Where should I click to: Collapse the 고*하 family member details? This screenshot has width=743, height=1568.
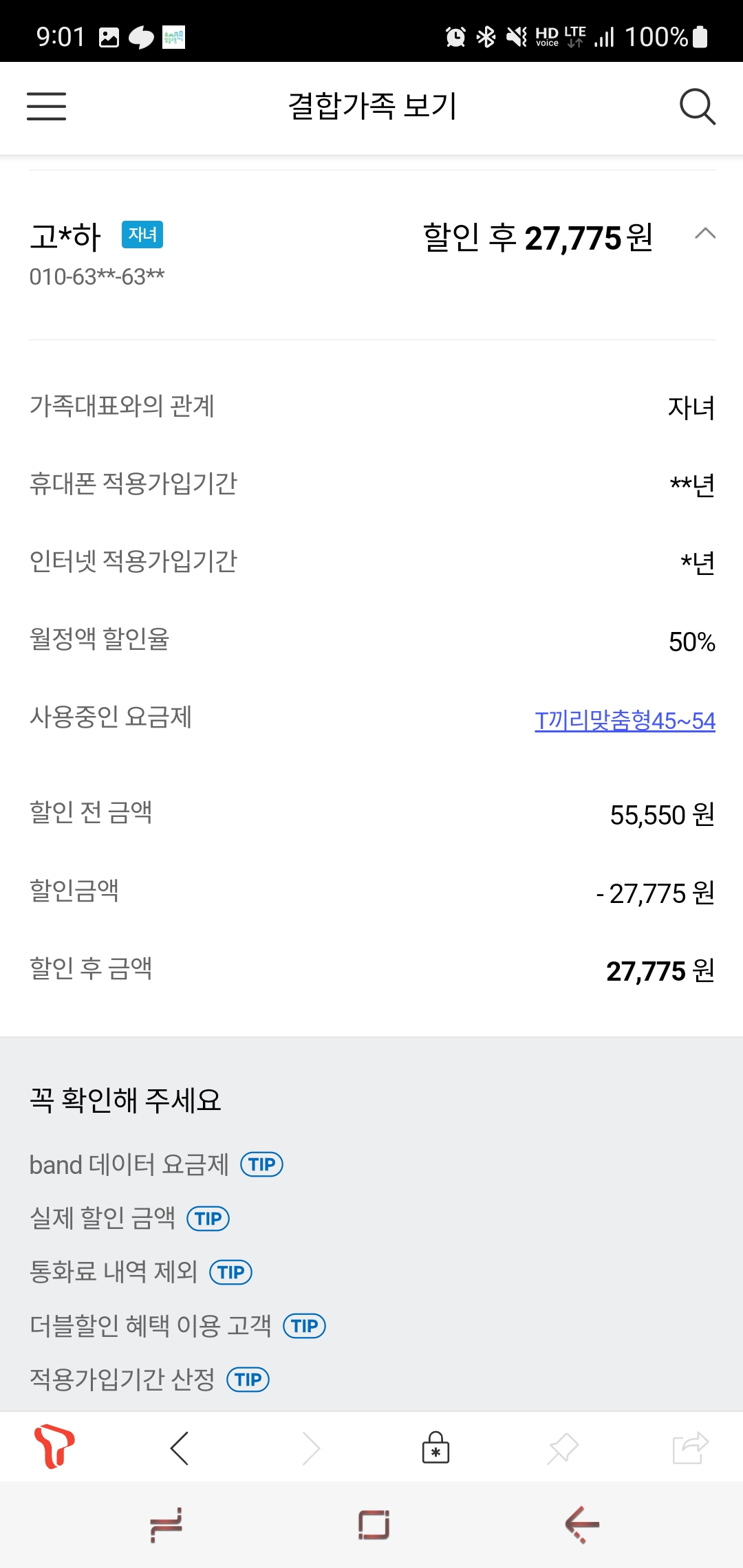click(x=705, y=234)
